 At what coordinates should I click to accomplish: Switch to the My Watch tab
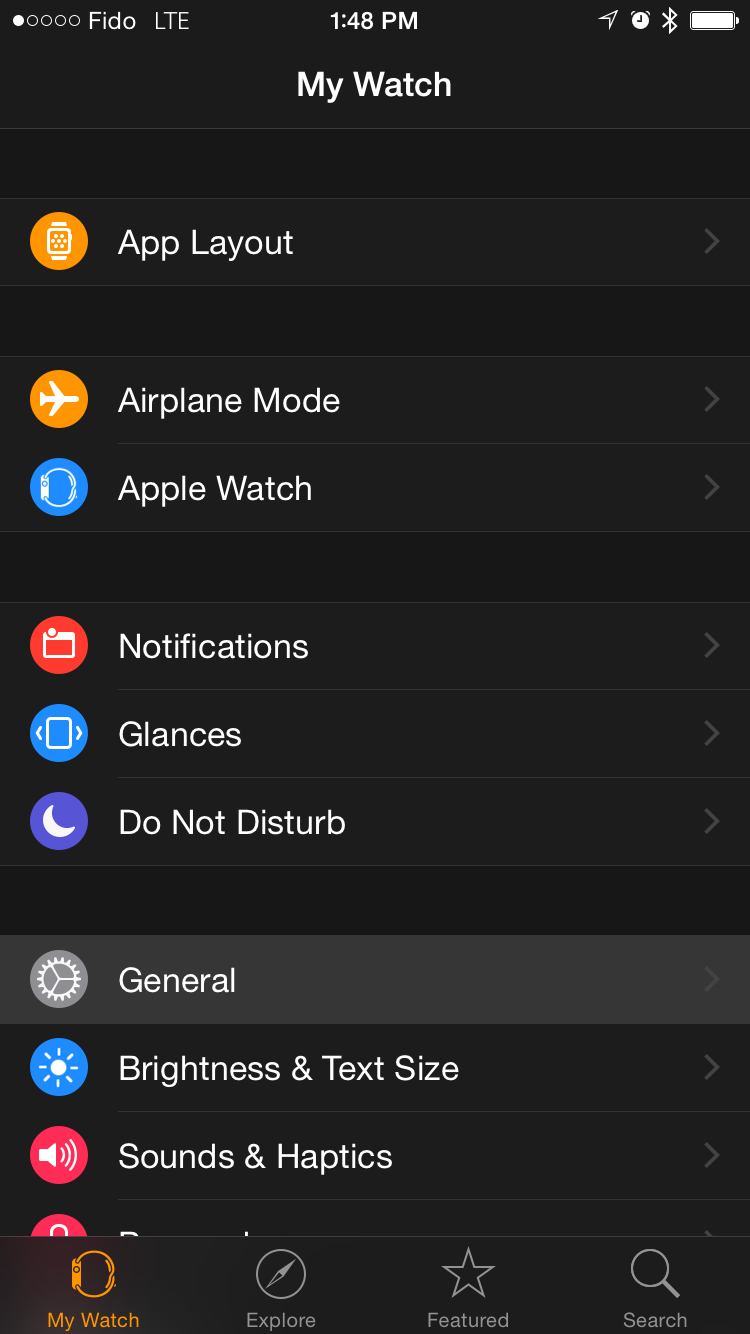pyautogui.click(x=94, y=1288)
